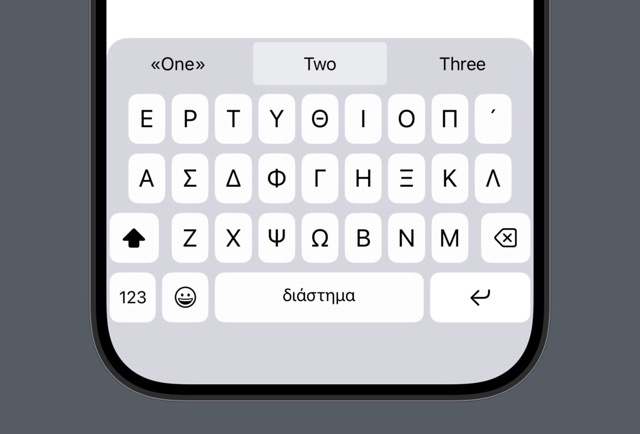Screen dimensions: 640x434
Task: Type the letter Δ
Action: (233, 179)
